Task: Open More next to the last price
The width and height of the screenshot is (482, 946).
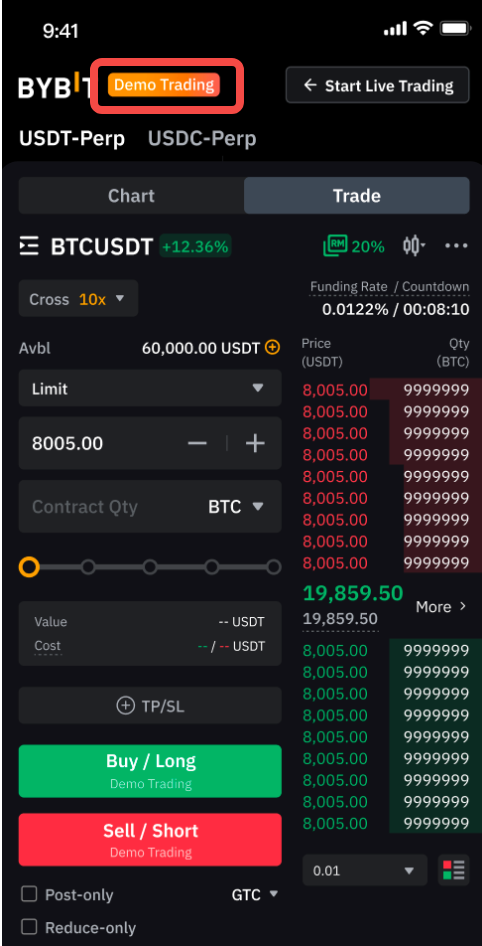Action: [441, 607]
